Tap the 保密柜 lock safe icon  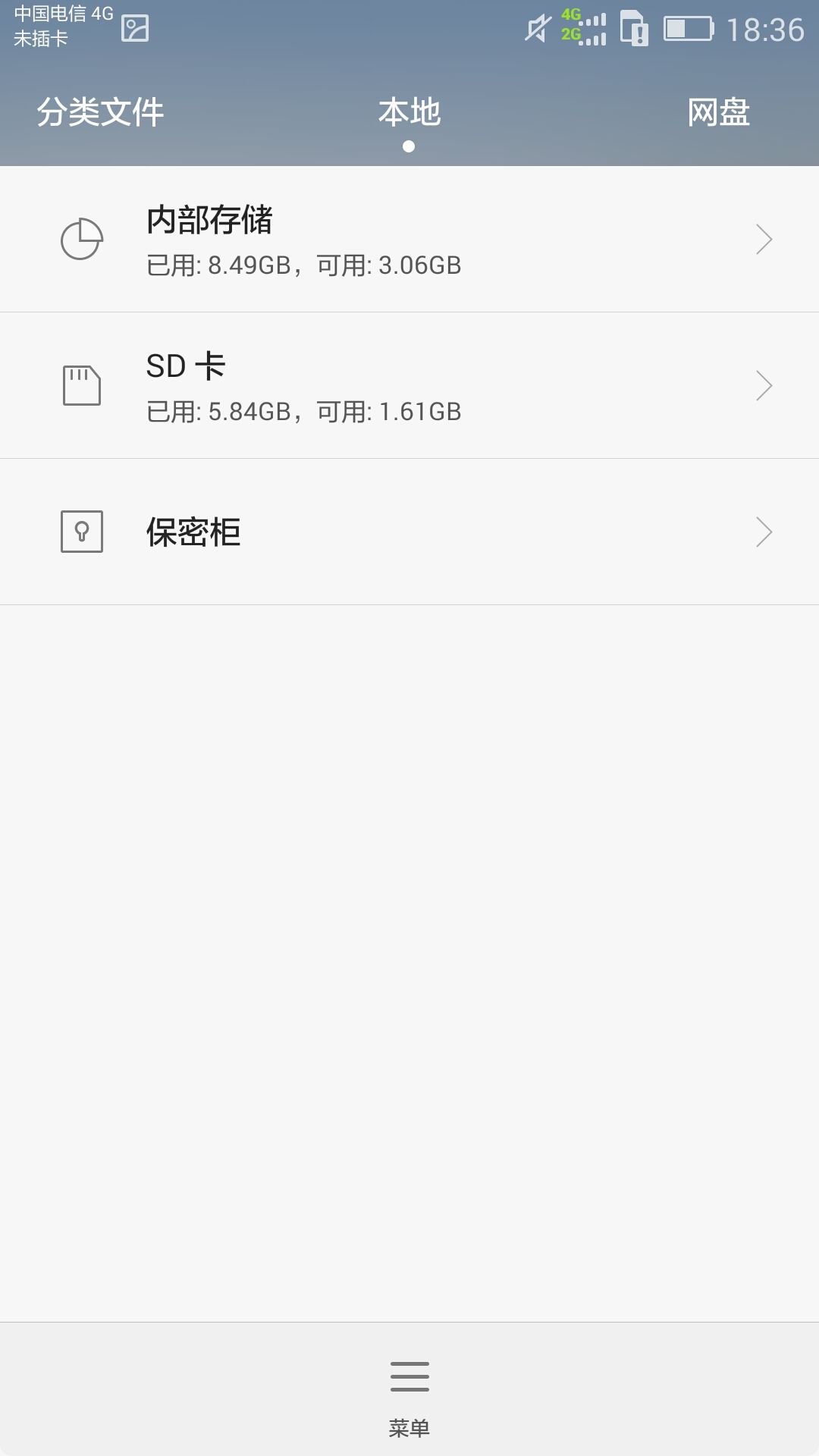82,532
